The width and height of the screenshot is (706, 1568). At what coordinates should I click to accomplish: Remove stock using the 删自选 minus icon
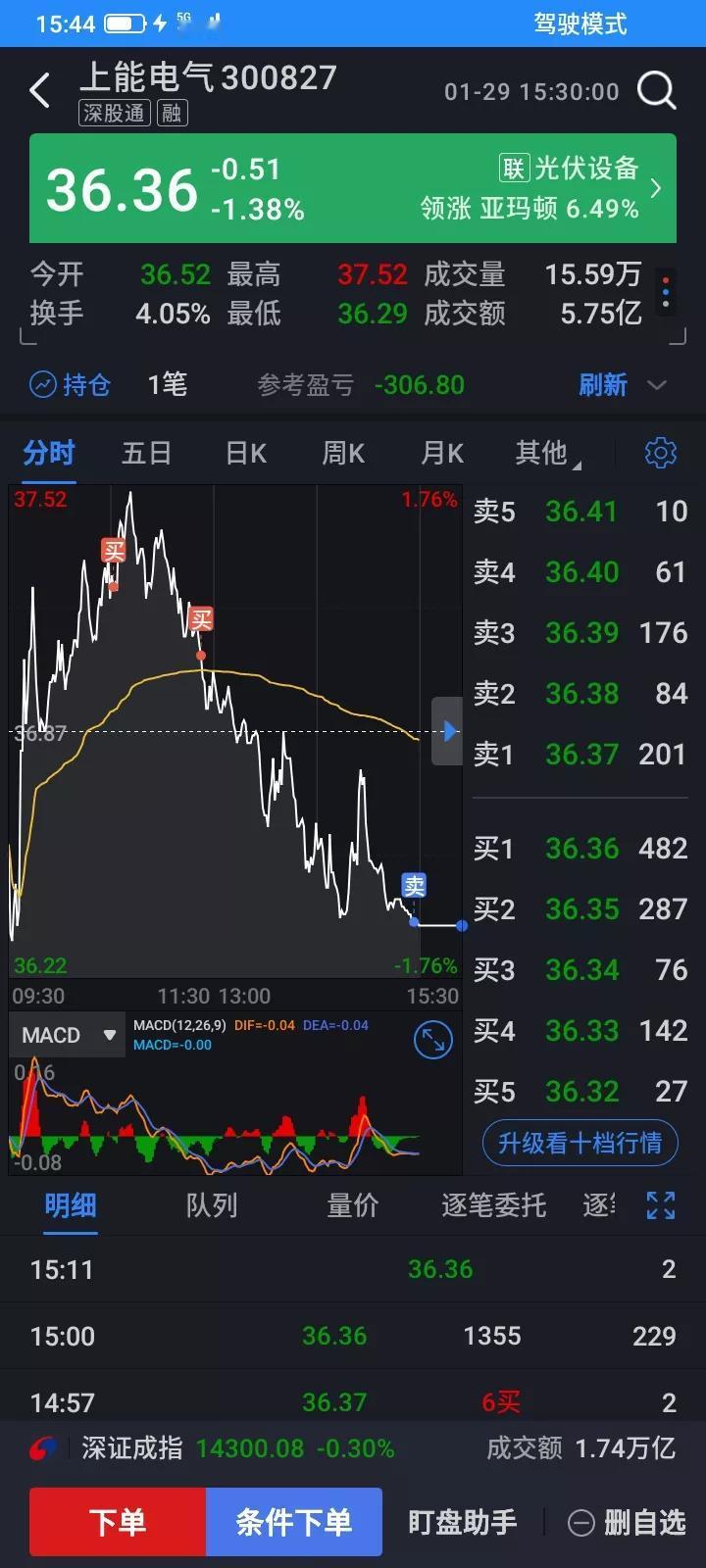tap(581, 1522)
